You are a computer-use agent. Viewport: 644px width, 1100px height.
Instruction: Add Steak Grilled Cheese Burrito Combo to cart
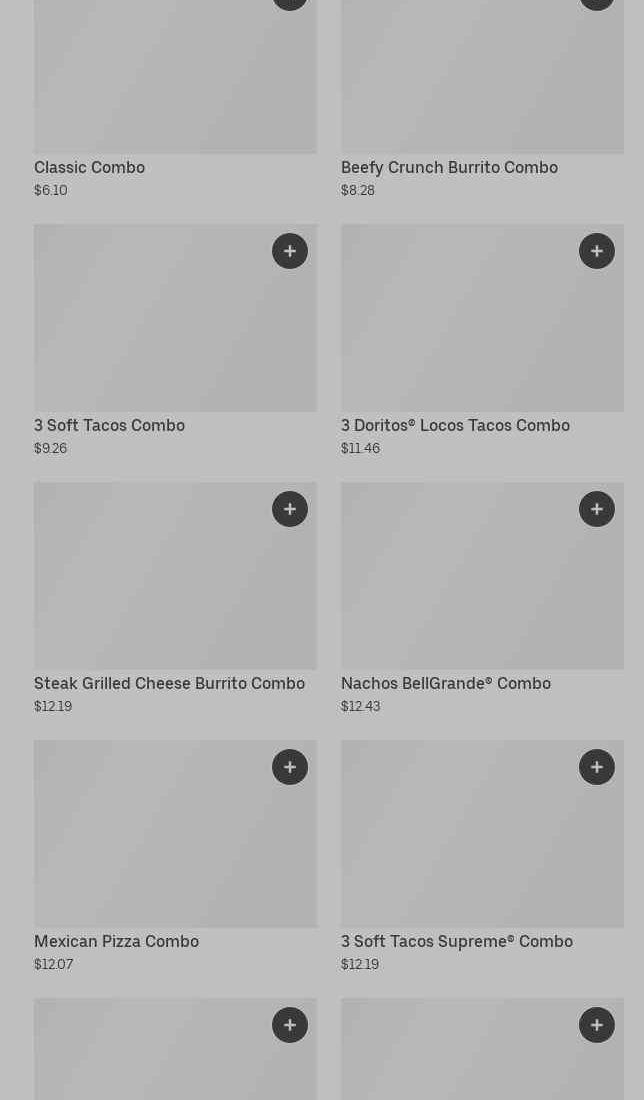pyautogui.click(x=290, y=509)
